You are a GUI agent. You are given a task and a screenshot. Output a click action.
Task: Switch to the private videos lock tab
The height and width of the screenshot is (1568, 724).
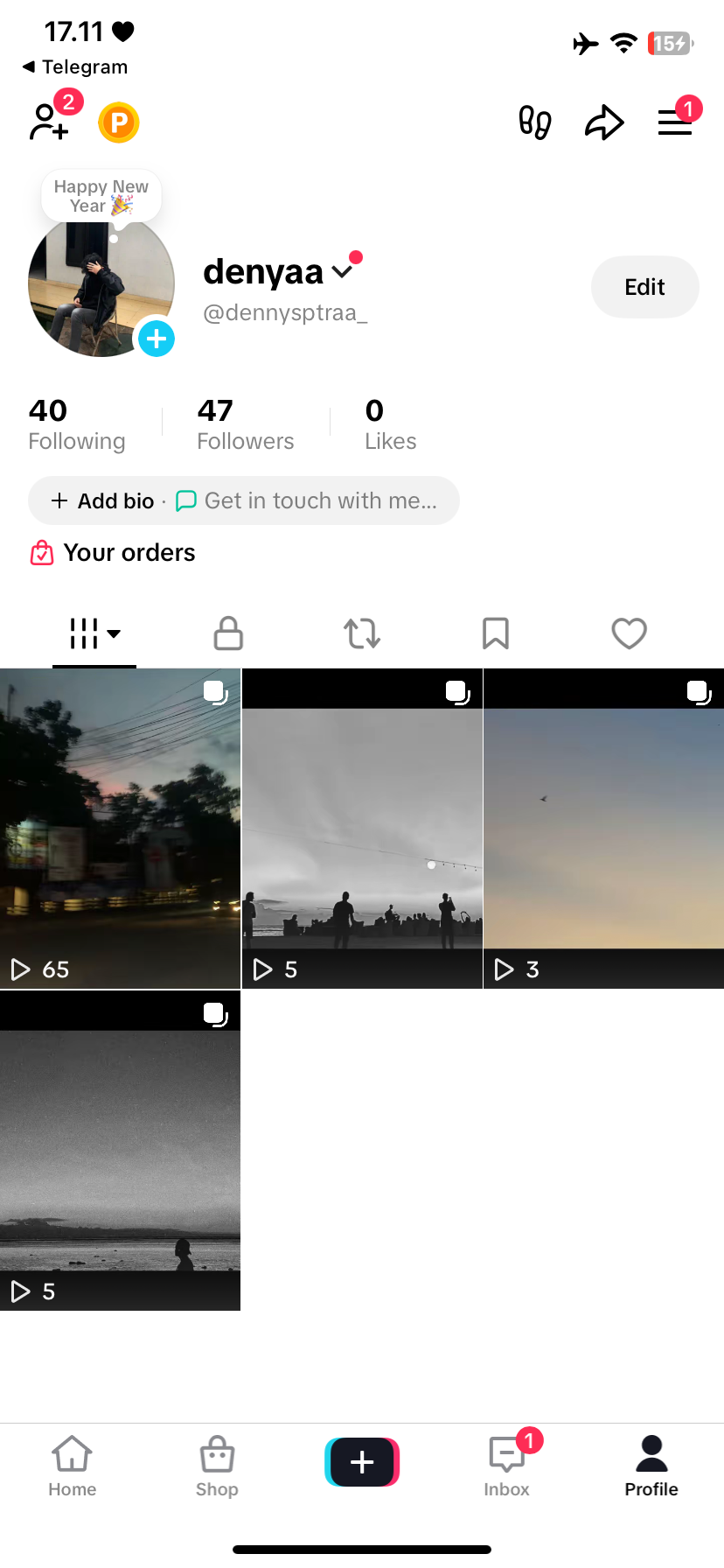pos(228,633)
